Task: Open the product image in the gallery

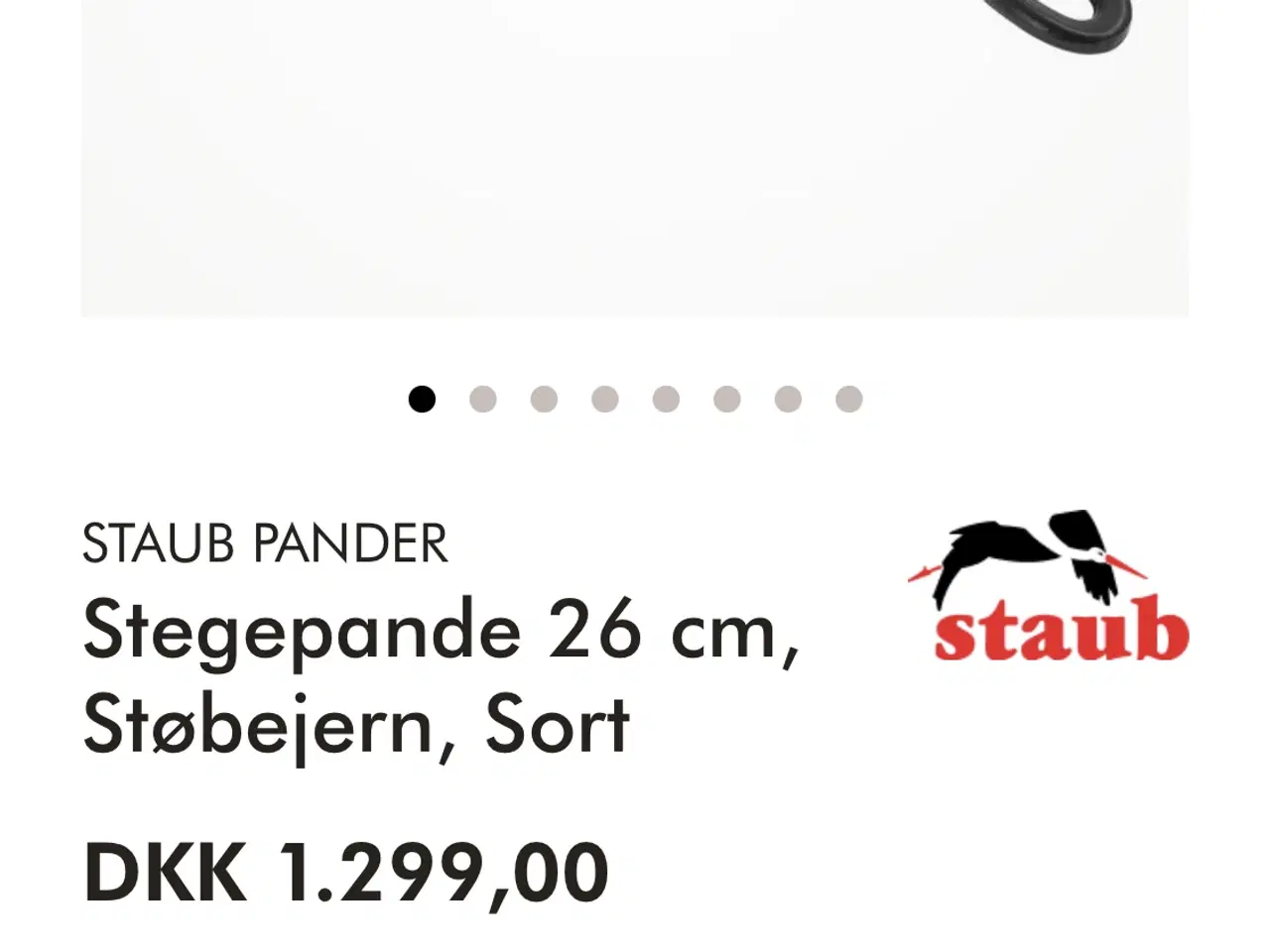Action: click(x=635, y=159)
